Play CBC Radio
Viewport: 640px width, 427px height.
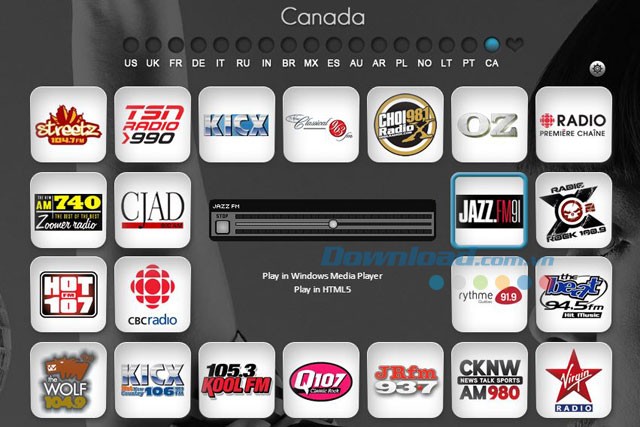[x=152, y=295]
